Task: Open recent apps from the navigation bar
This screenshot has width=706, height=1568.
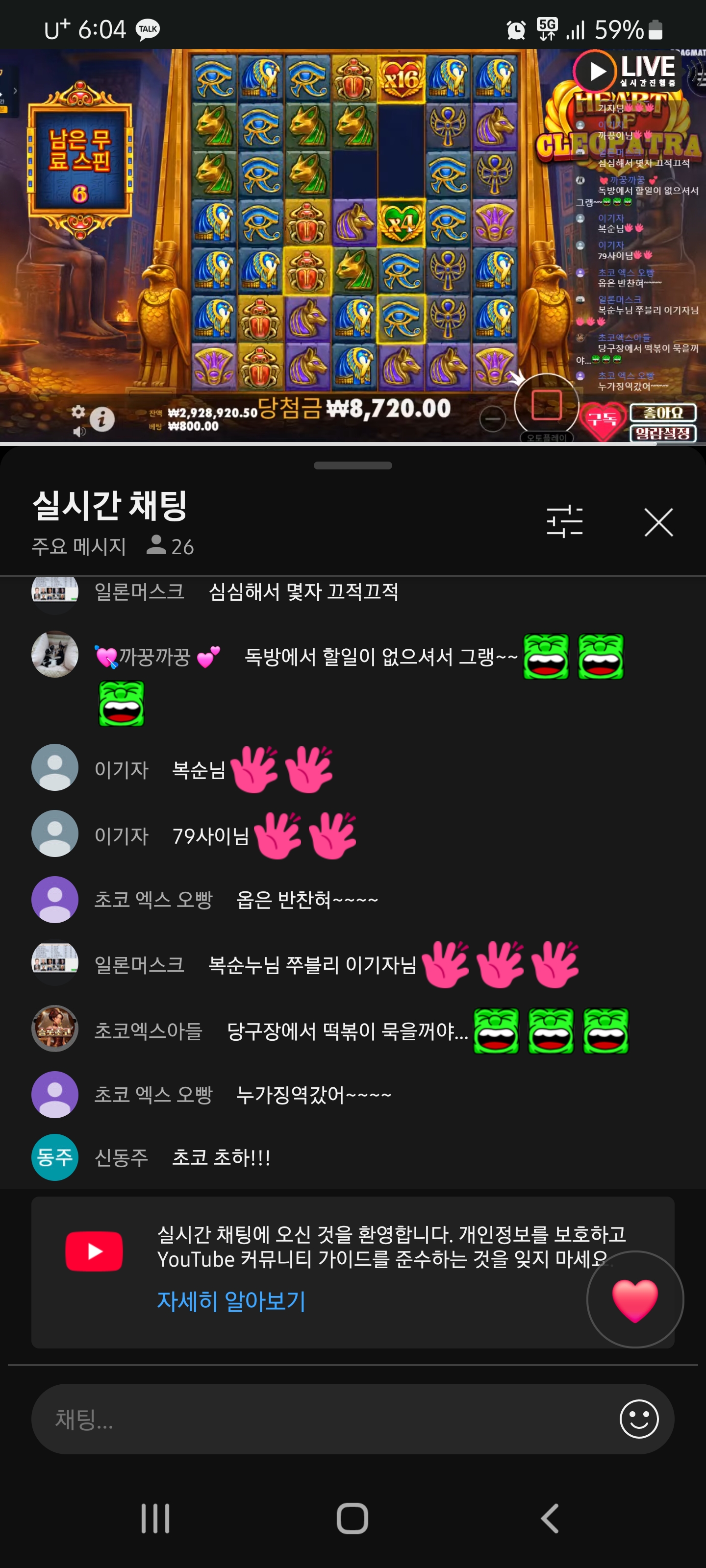Action: pos(155,1518)
